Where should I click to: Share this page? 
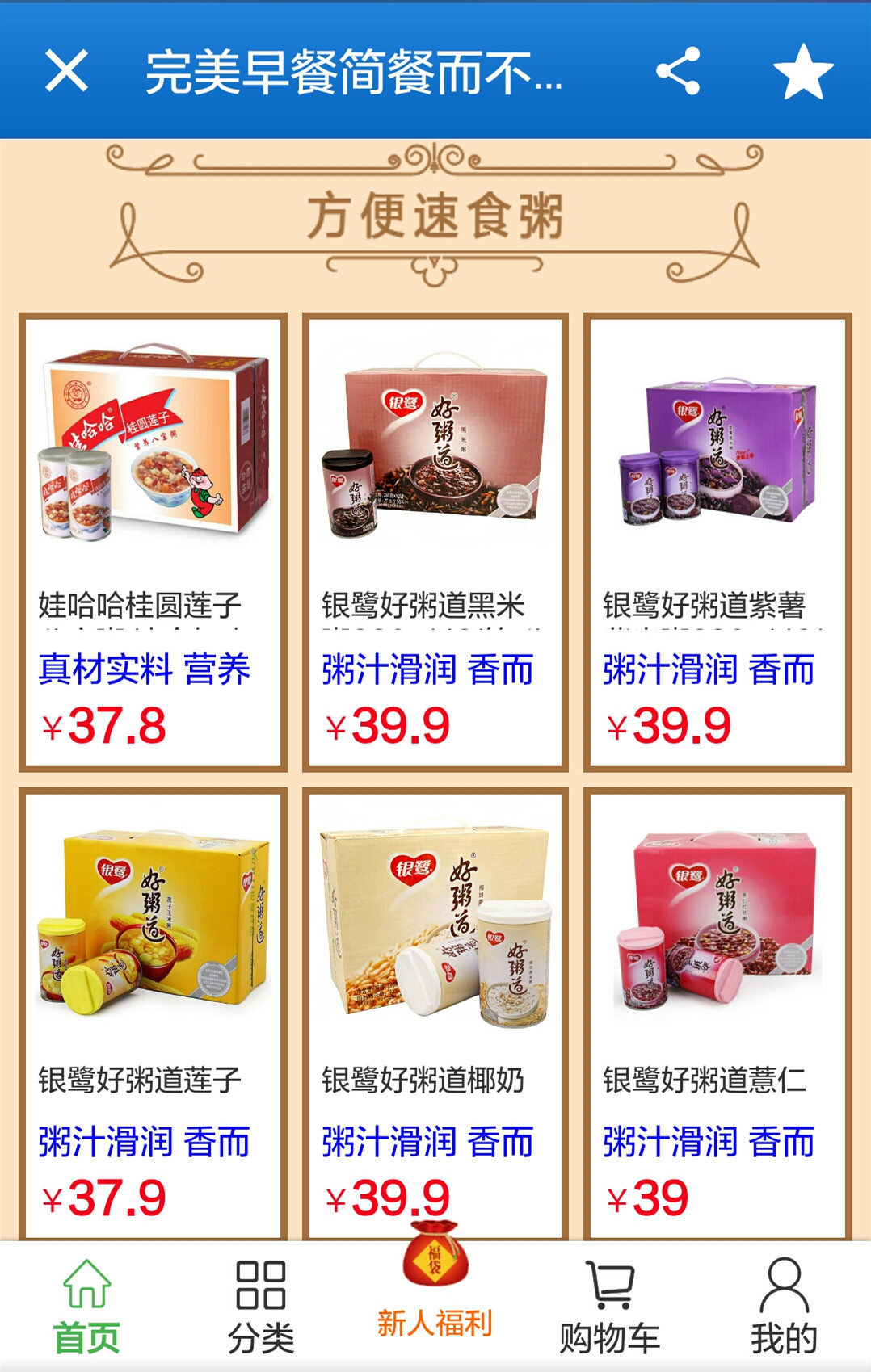coord(677,71)
